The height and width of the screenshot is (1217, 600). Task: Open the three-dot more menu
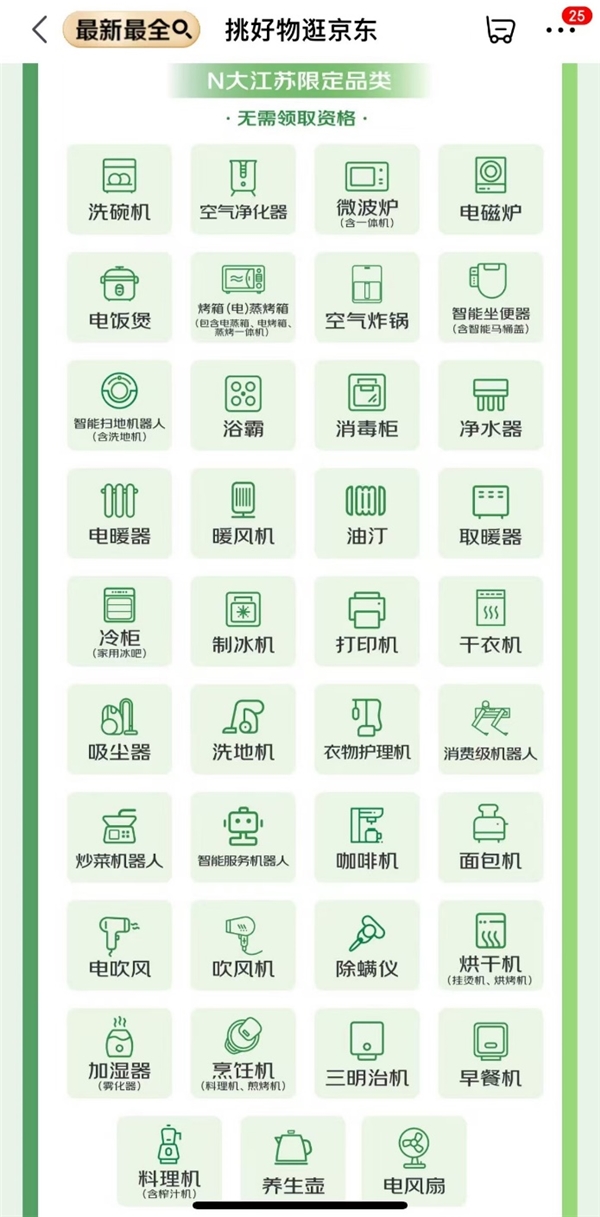(561, 30)
